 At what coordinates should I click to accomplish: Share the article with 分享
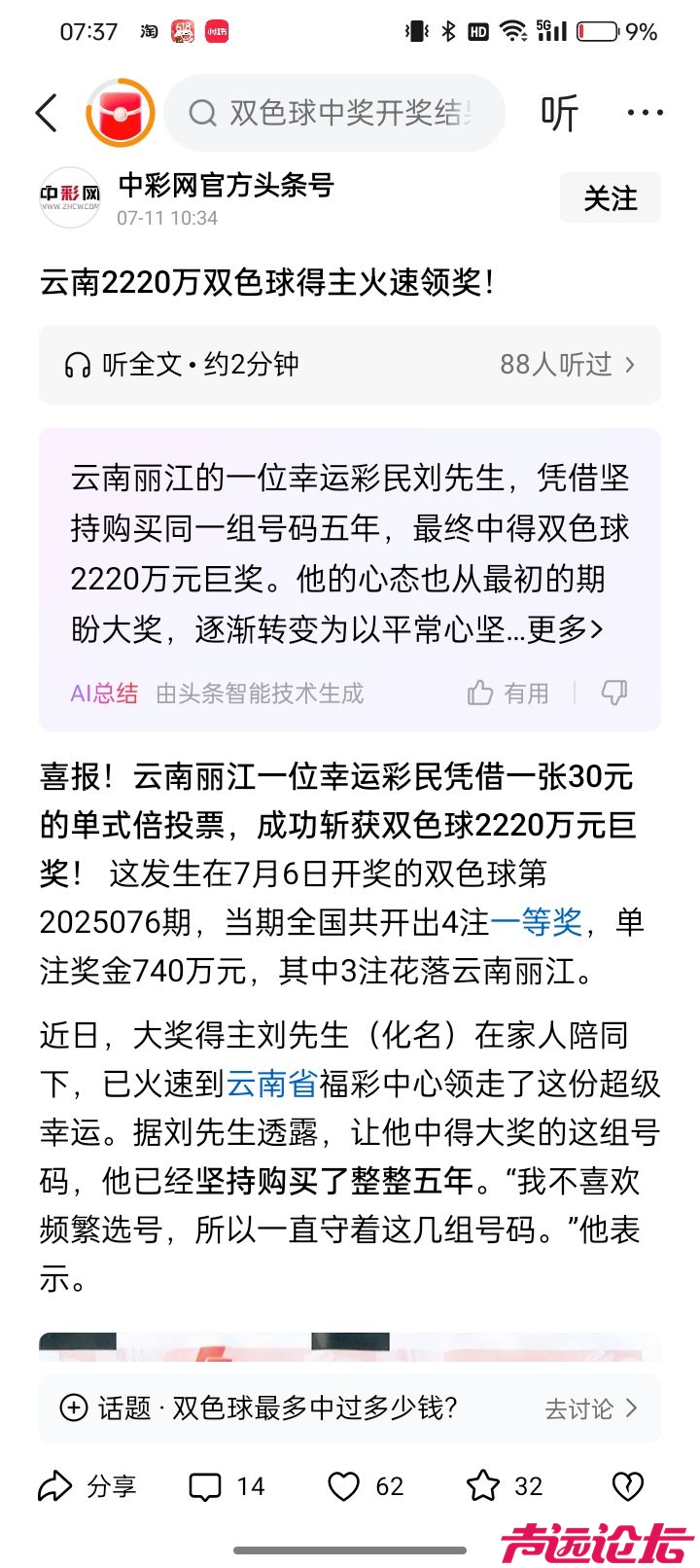(x=87, y=1486)
